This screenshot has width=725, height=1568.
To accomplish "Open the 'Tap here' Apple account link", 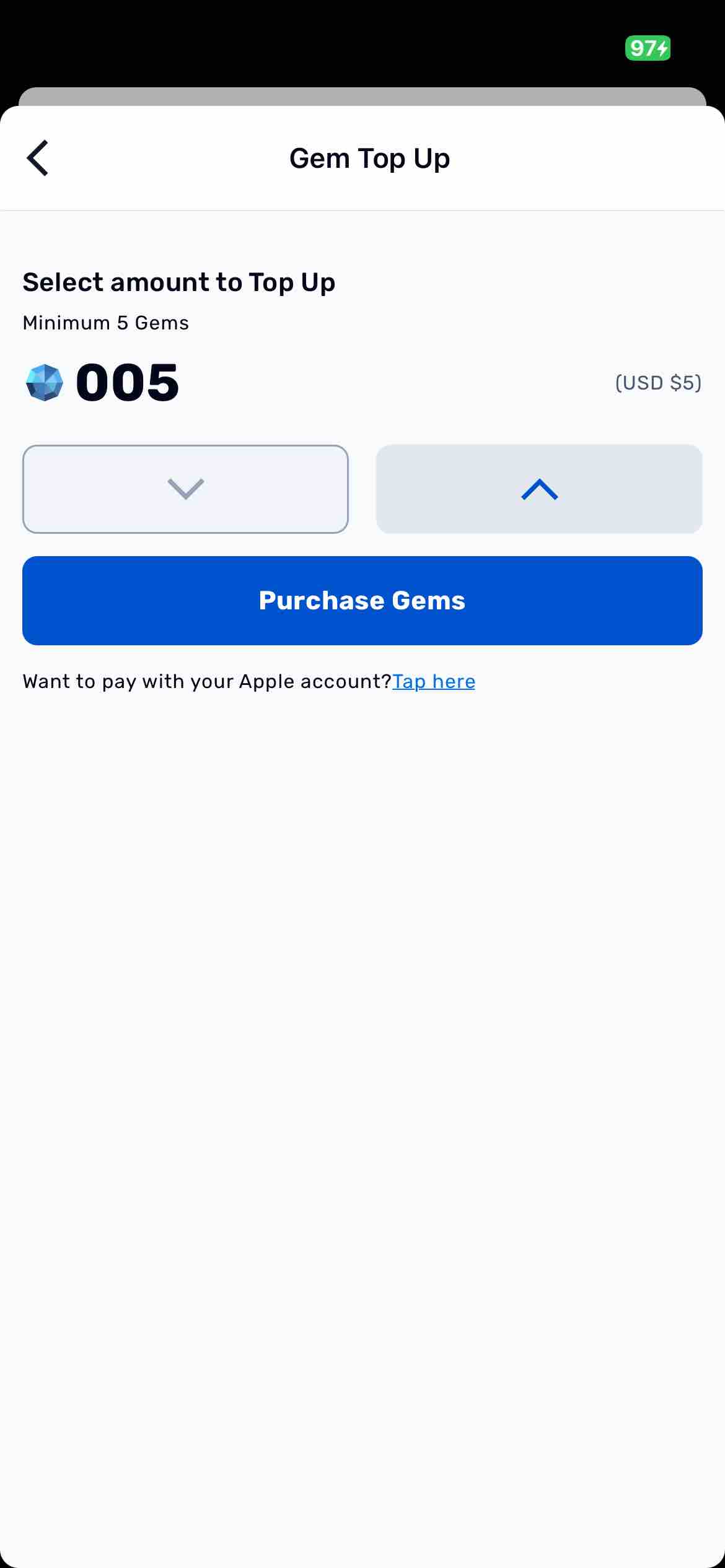I will (x=434, y=682).
